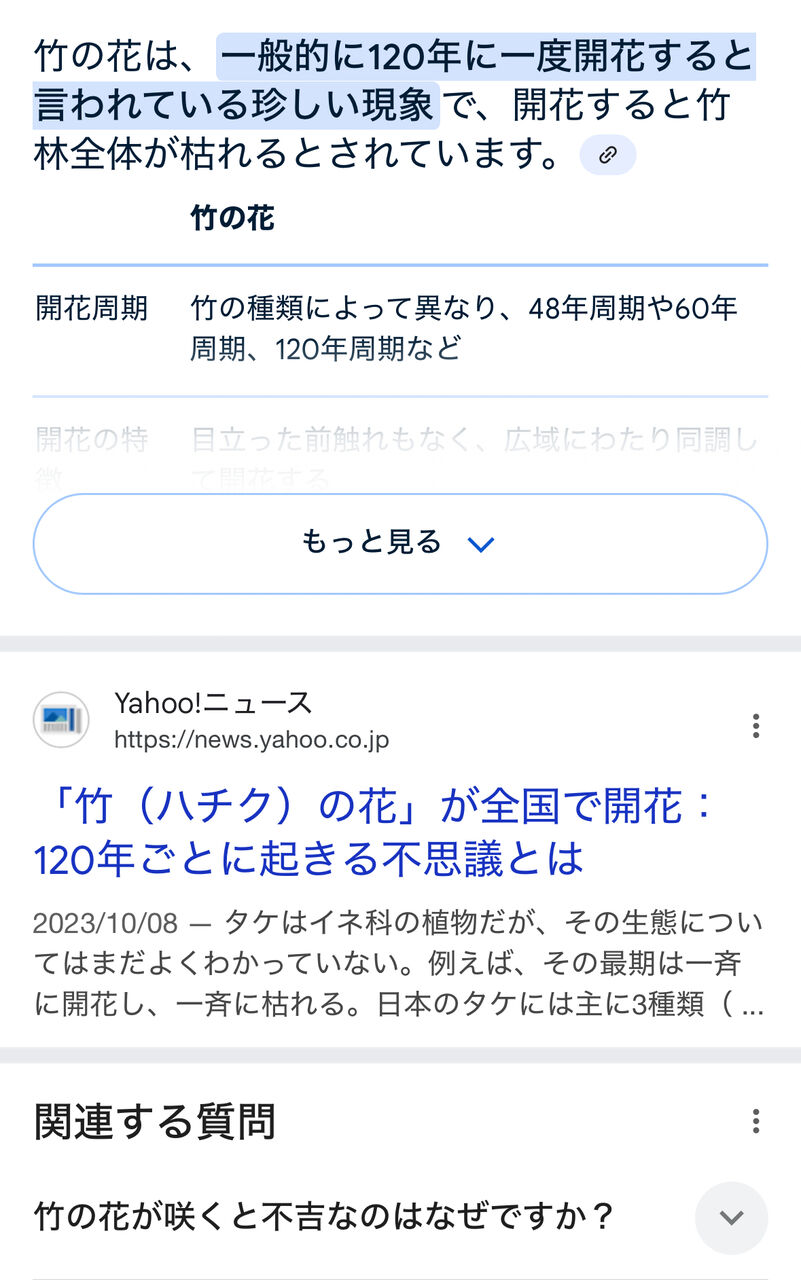Screen dimensions: 801x1280
Task: Open the options menu for the Yahoo!ニュース result
Action: (756, 725)
